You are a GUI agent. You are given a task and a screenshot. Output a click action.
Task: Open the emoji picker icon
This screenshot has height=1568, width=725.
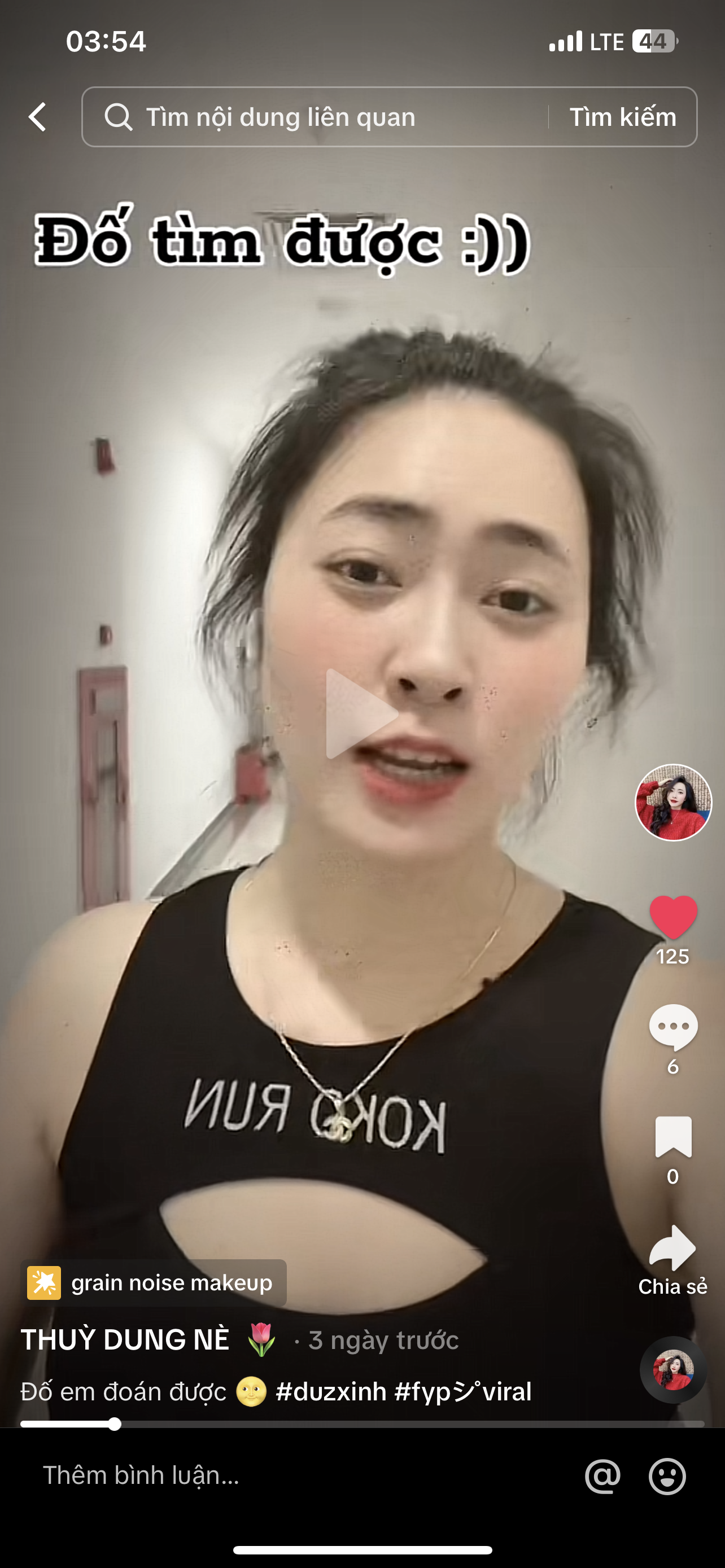(667, 1476)
